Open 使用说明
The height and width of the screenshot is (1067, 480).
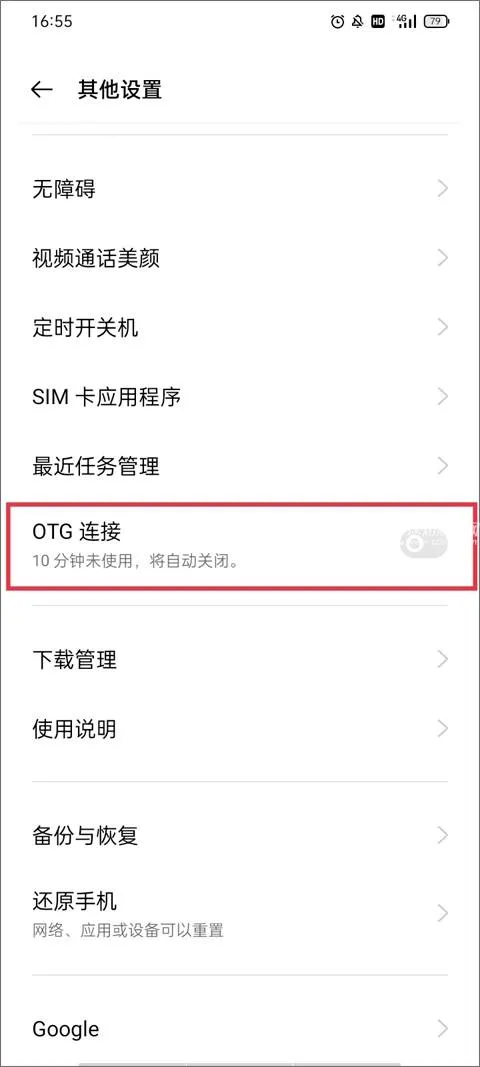pyautogui.click(x=240, y=729)
